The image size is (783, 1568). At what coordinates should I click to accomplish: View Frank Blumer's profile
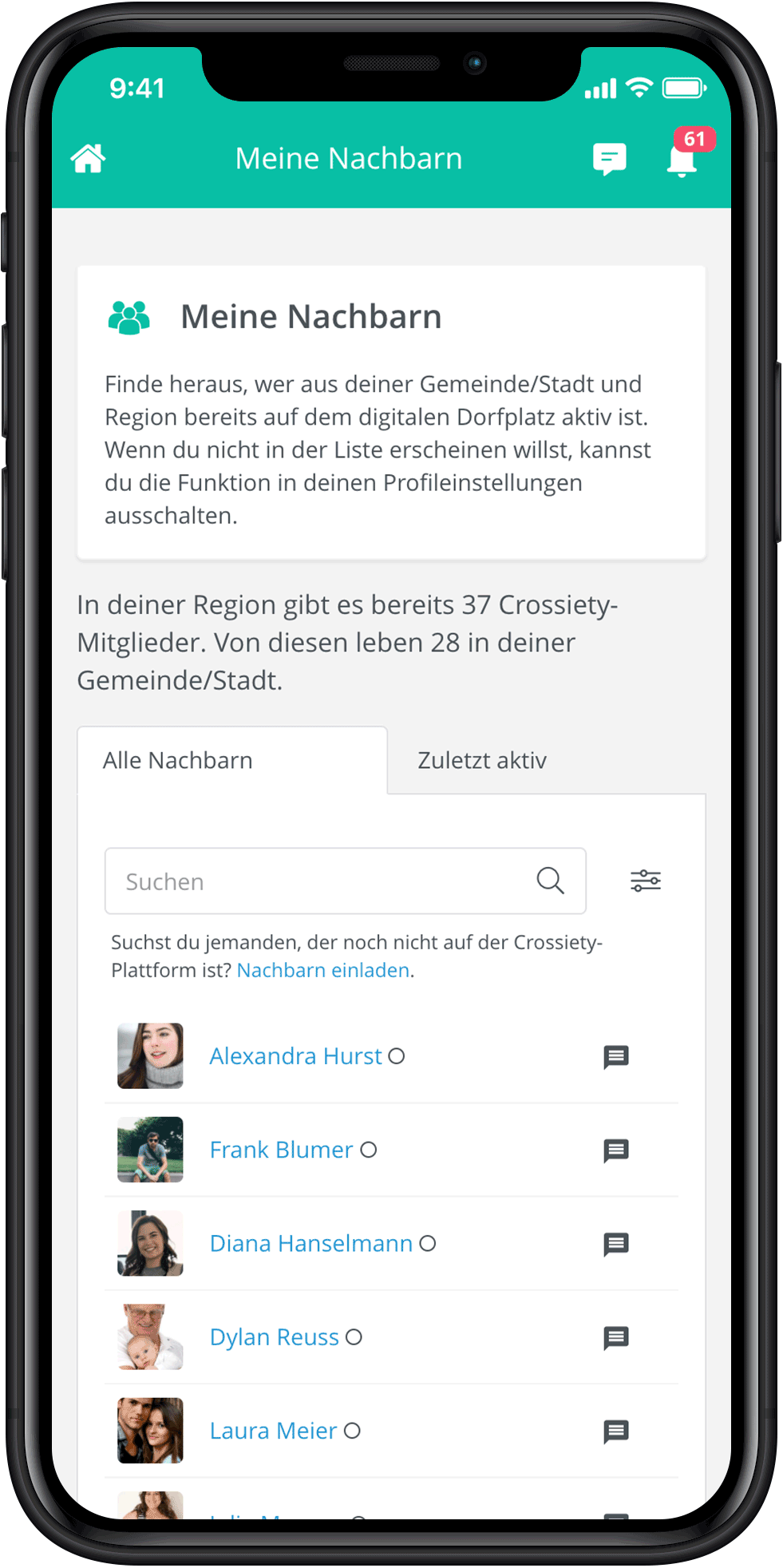281,1150
